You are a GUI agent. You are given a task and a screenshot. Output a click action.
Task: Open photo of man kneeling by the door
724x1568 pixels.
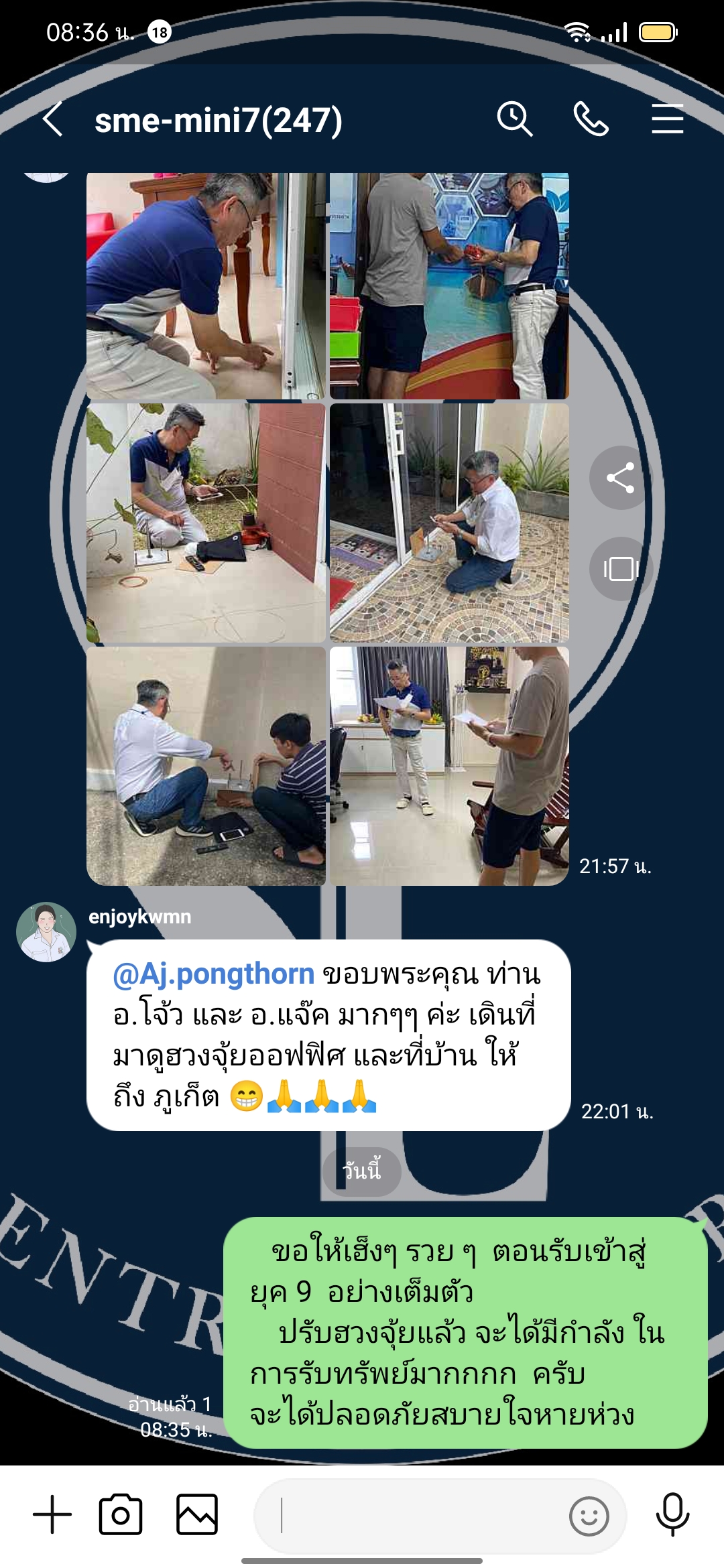(x=206, y=286)
